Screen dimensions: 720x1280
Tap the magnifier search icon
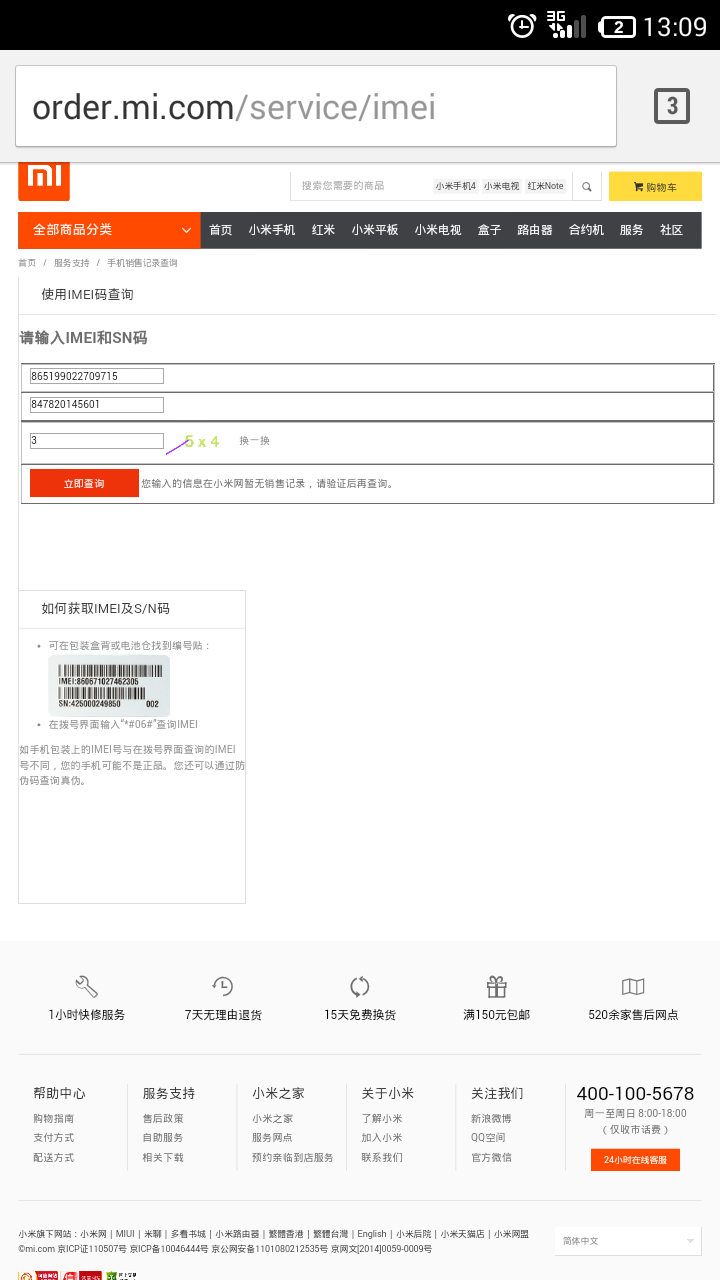click(587, 186)
